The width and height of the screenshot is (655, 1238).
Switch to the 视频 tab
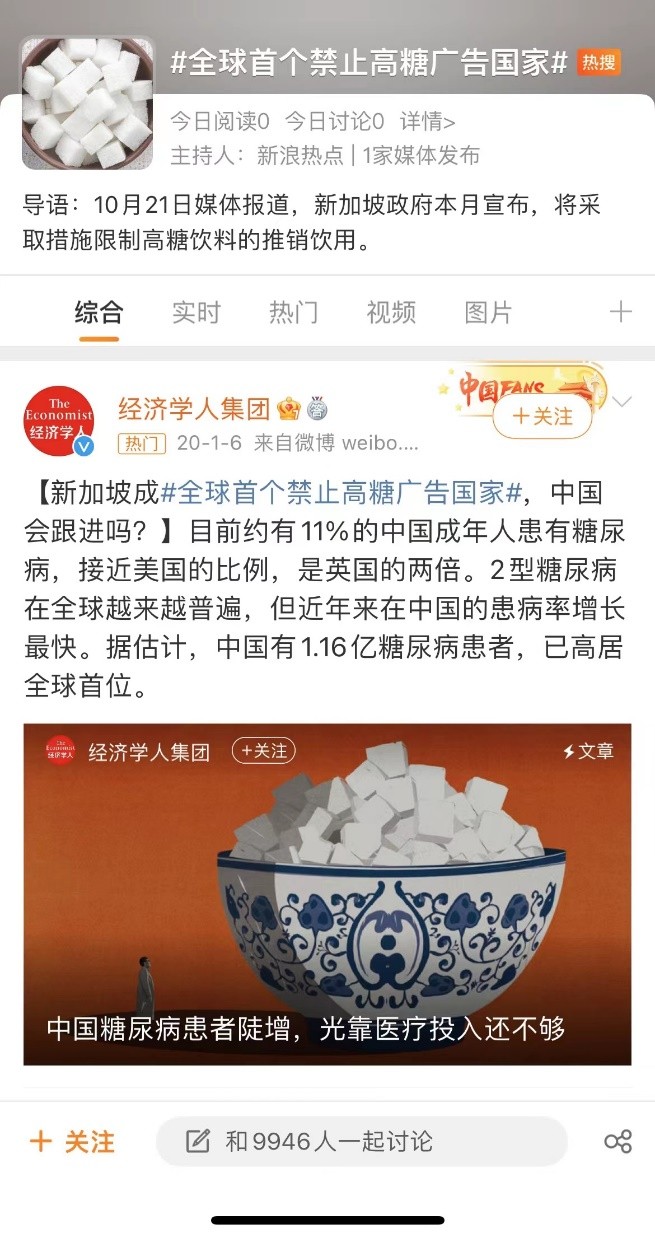point(391,312)
